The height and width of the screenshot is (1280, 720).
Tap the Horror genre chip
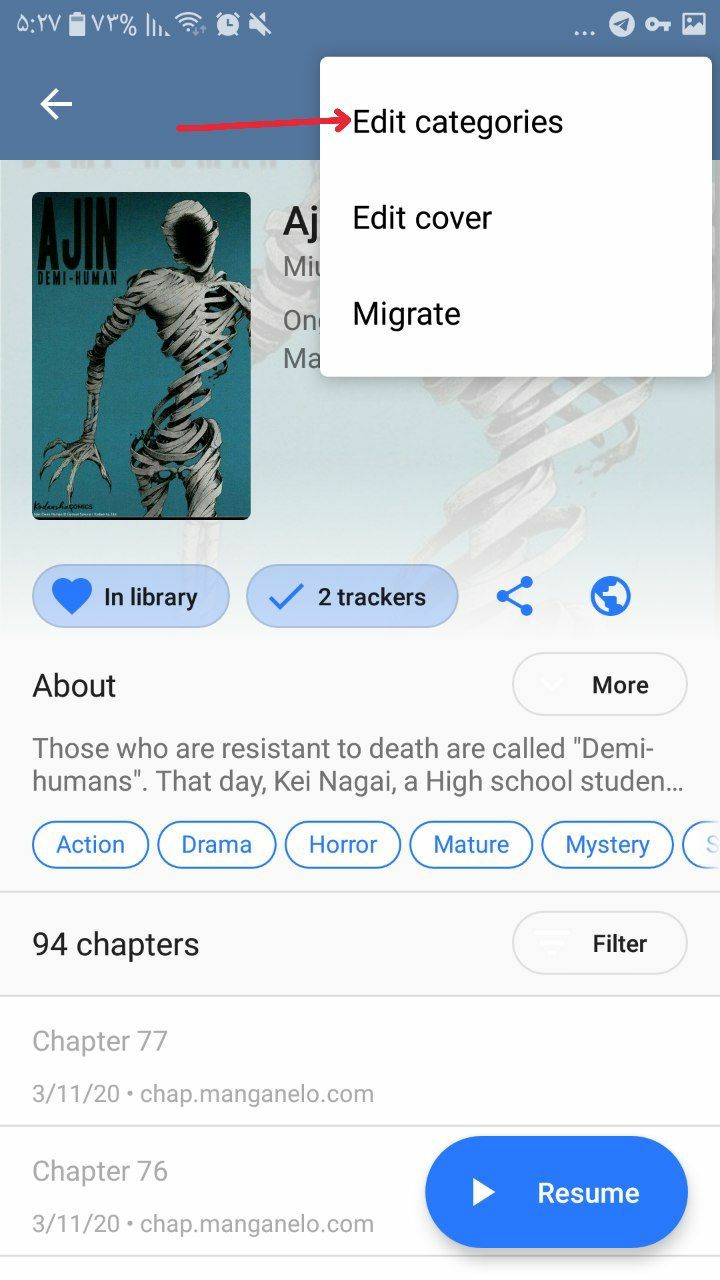pyautogui.click(x=343, y=845)
